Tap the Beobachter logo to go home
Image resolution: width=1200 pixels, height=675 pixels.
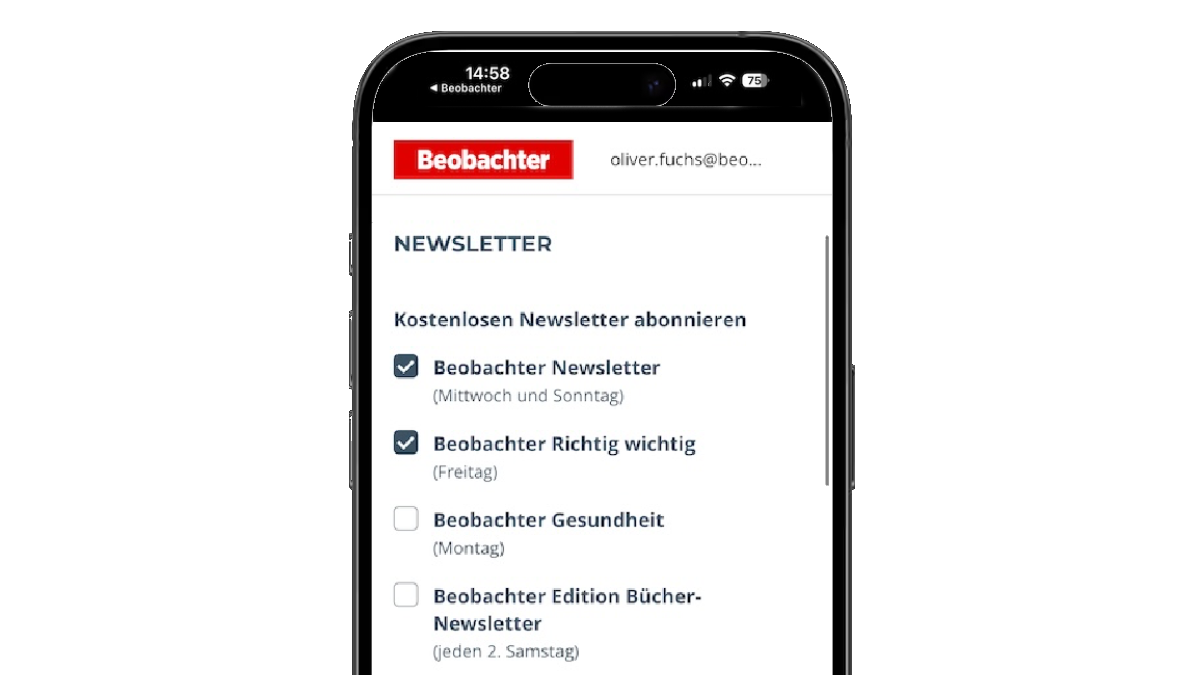pyautogui.click(x=483, y=160)
